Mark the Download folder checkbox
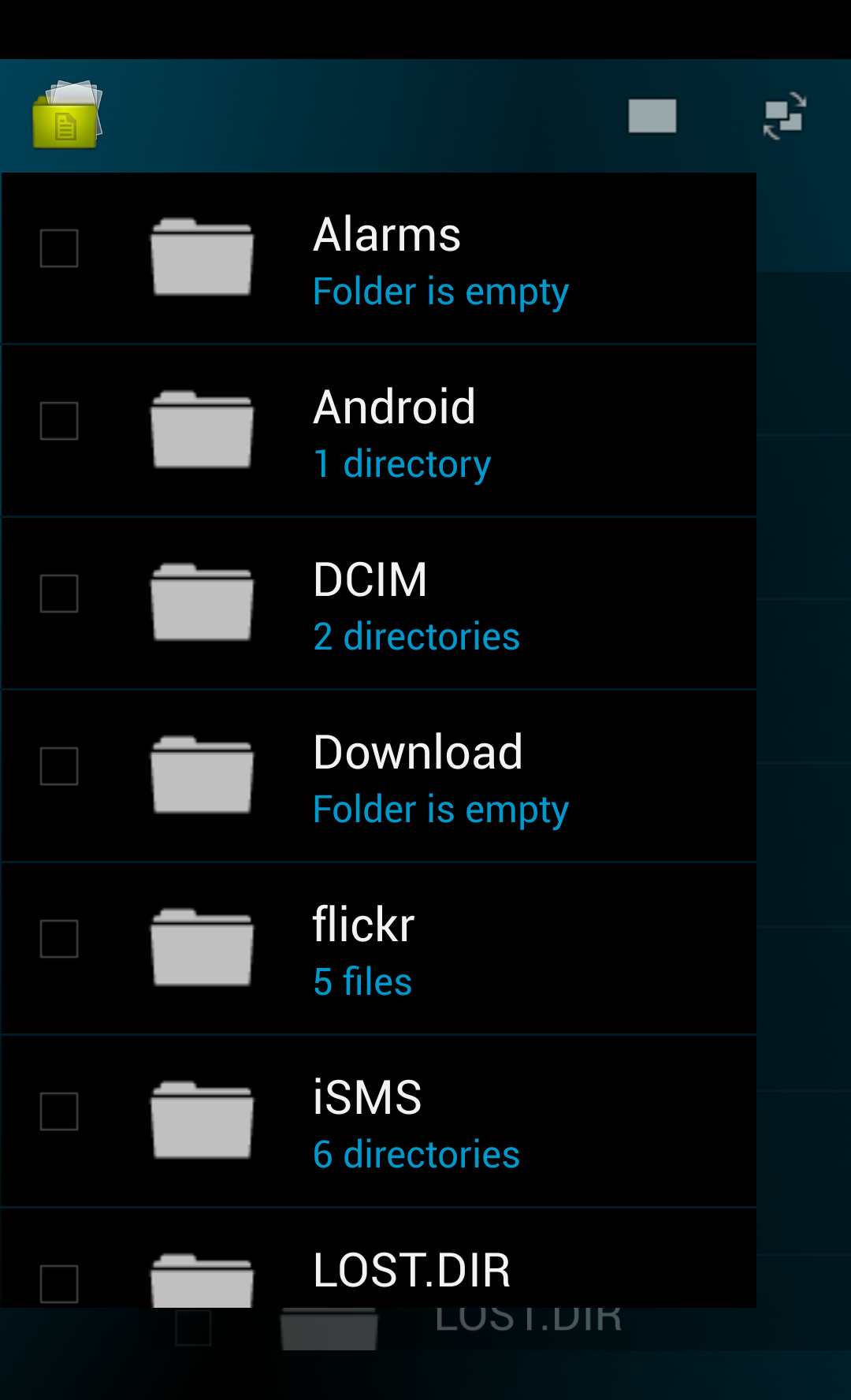This screenshot has height=1400, width=851. 59,766
